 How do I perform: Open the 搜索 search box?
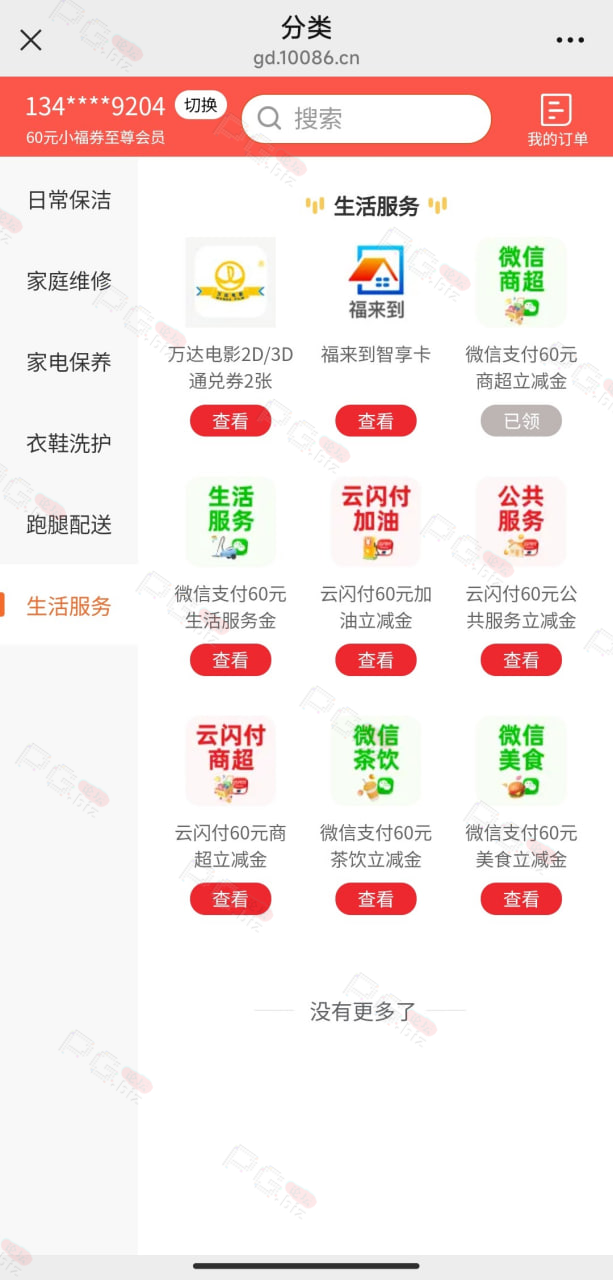(x=367, y=119)
